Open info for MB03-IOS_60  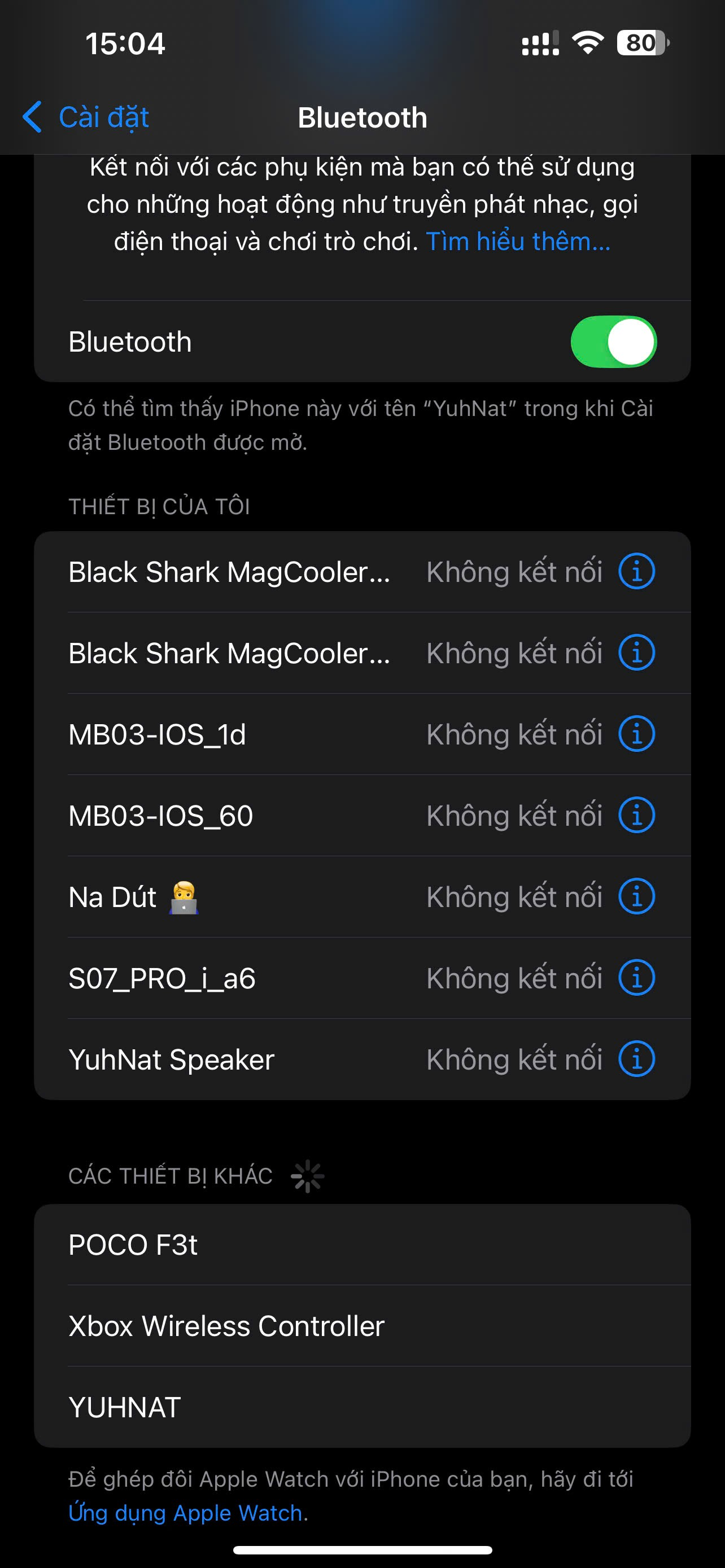[x=636, y=815]
